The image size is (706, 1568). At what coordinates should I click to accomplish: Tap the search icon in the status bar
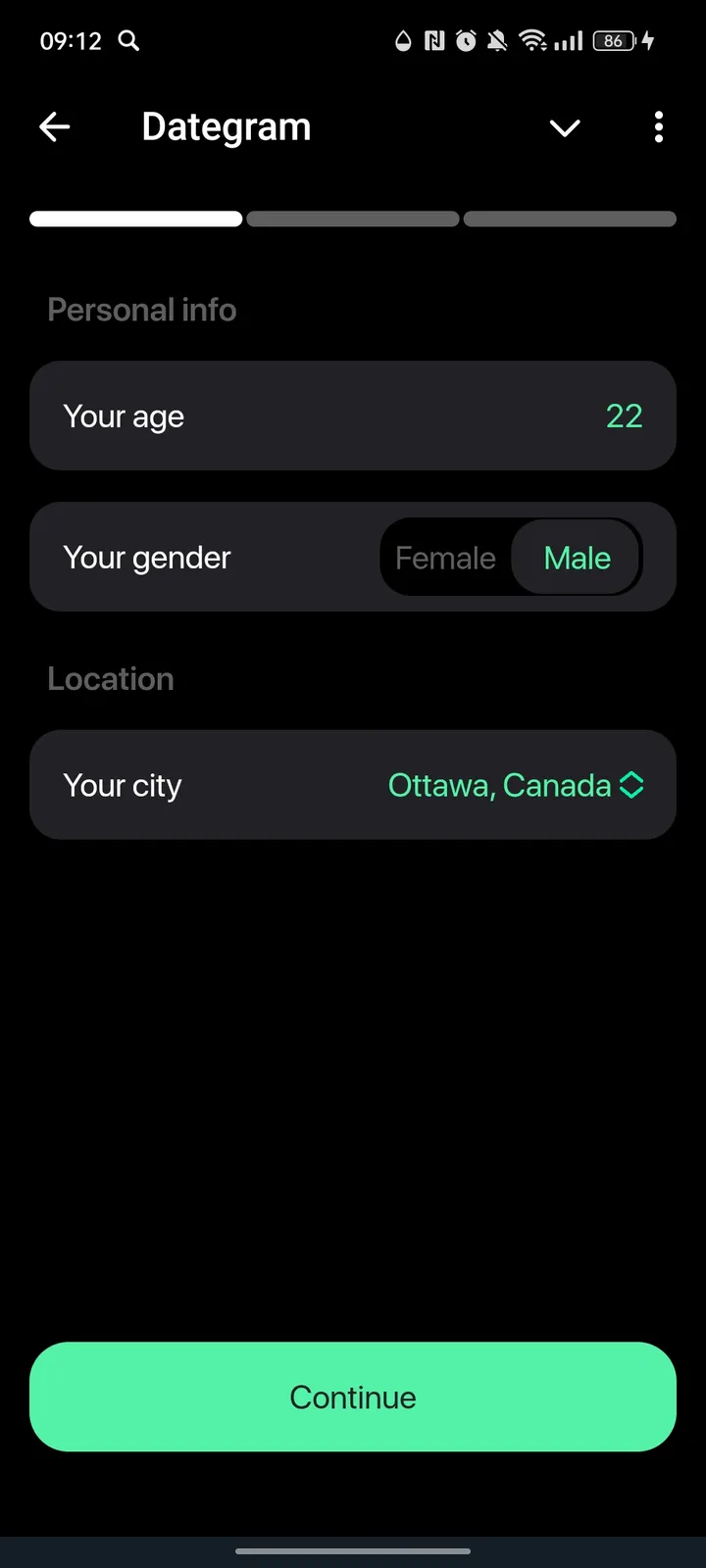127,40
